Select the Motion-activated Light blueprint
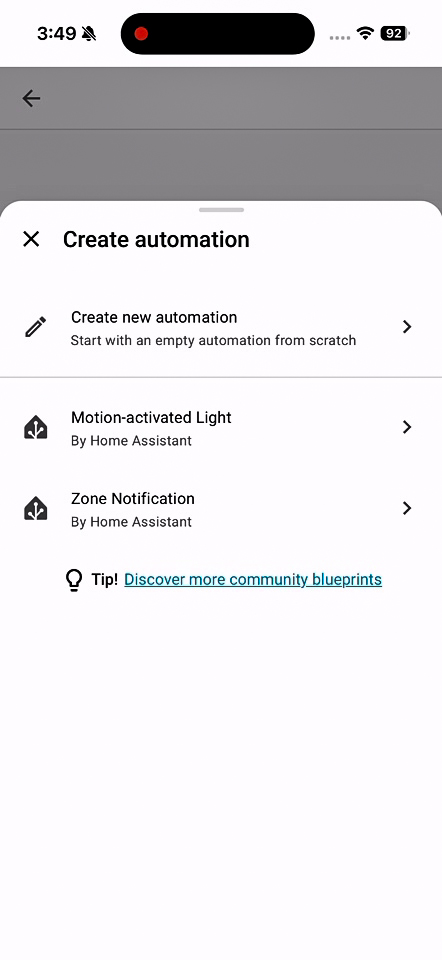This screenshot has height=960, width=442. pos(221,428)
